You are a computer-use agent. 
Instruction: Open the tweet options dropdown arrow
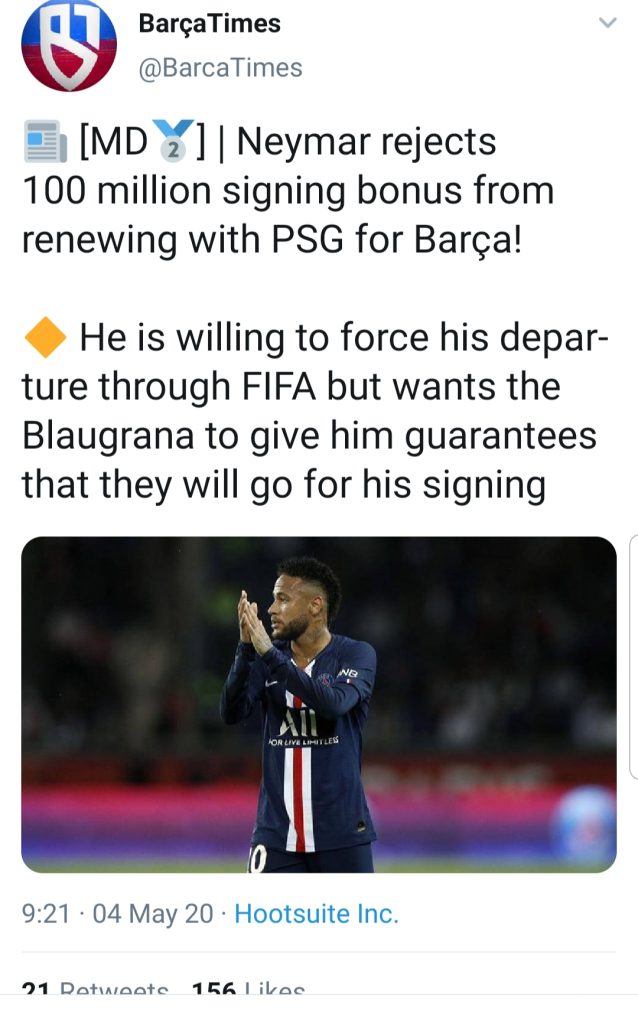click(607, 23)
